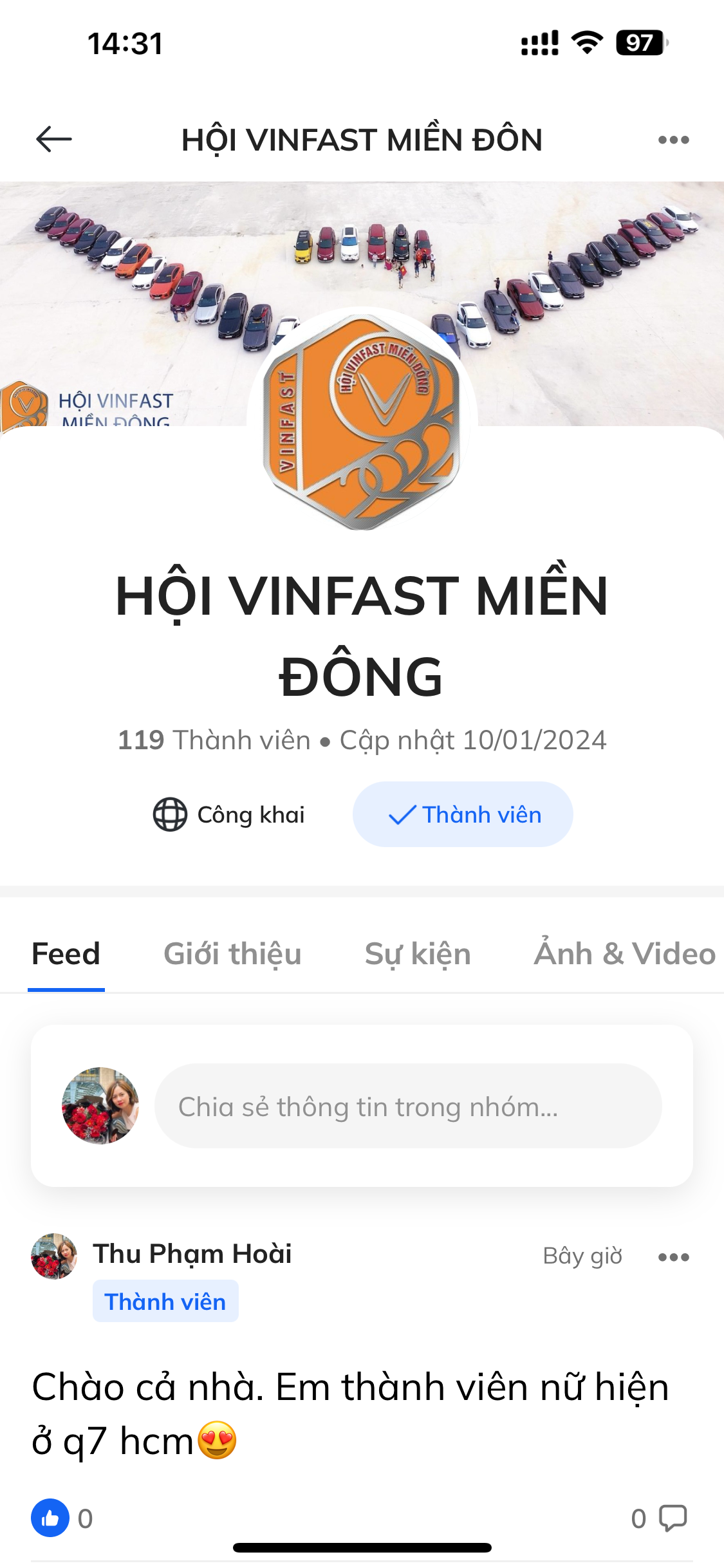
Task: Open the Sự kiện tab
Action: [x=418, y=954]
